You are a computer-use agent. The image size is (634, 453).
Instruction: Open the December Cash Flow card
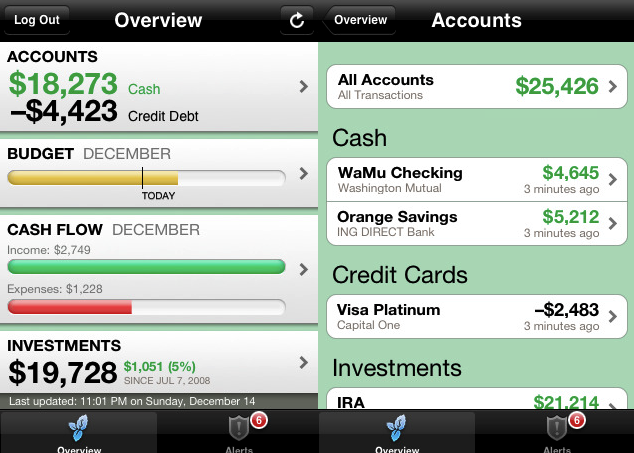coord(158,269)
